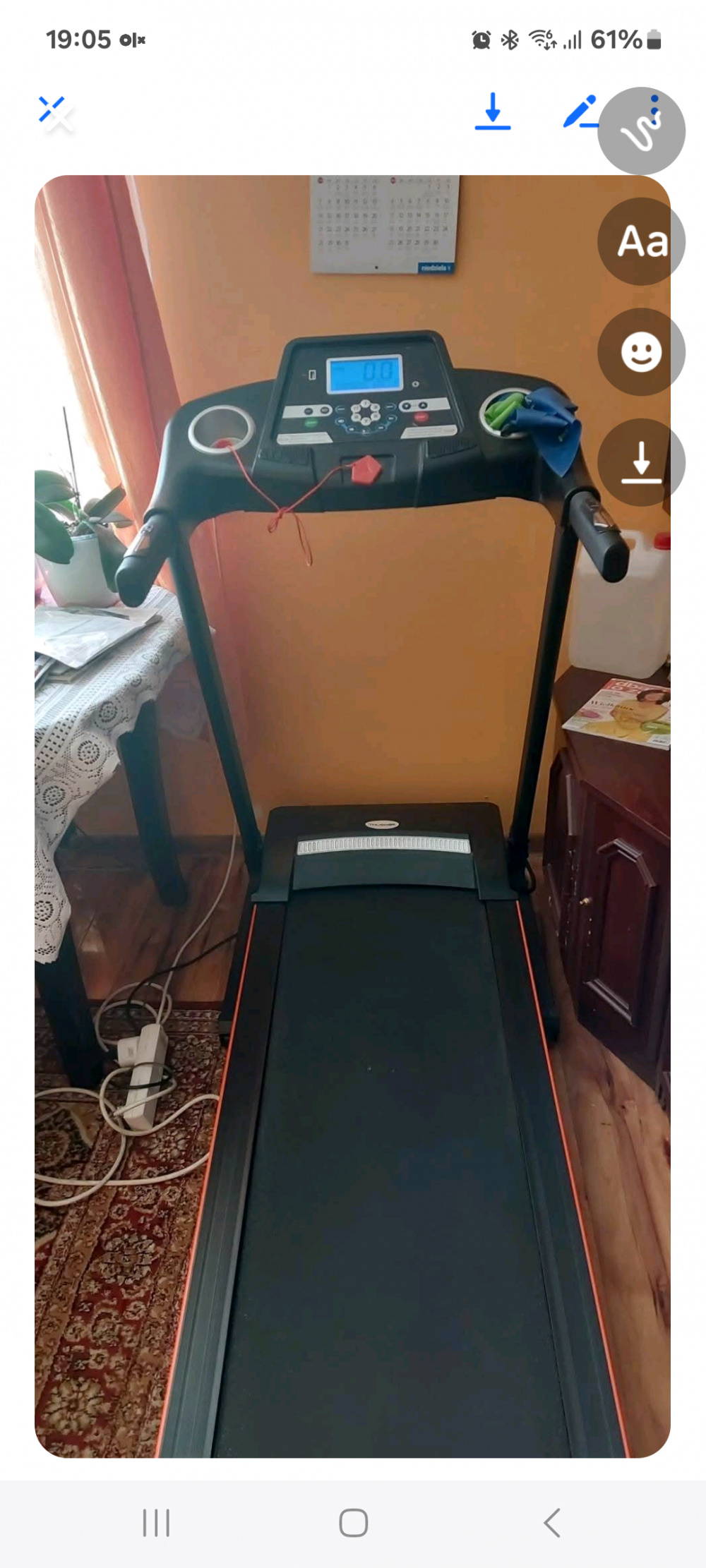The height and width of the screenshot is (1568, 706).
Task: Close the photo editor with the X
Action: coord(54,113)
